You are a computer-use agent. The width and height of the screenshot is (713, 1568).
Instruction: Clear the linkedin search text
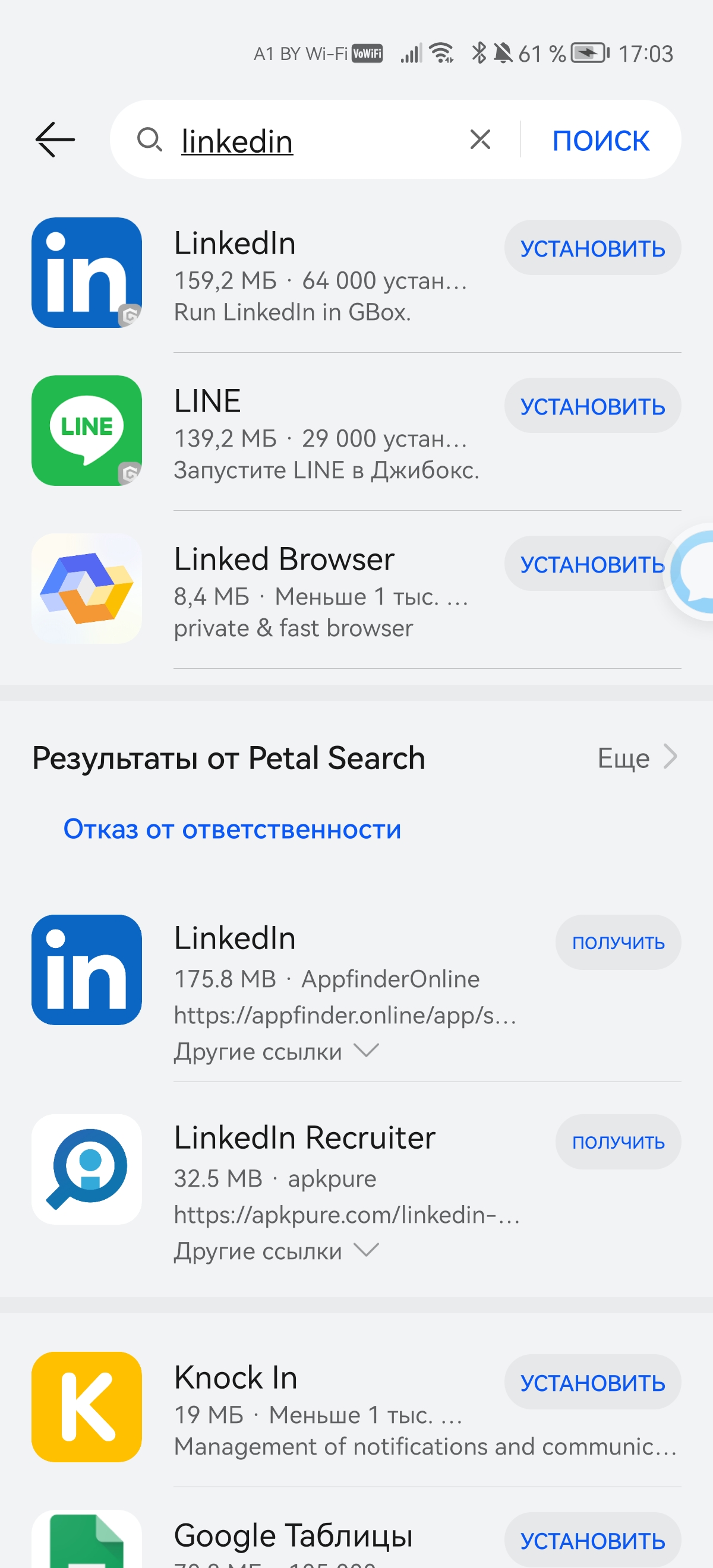(480, 140)
